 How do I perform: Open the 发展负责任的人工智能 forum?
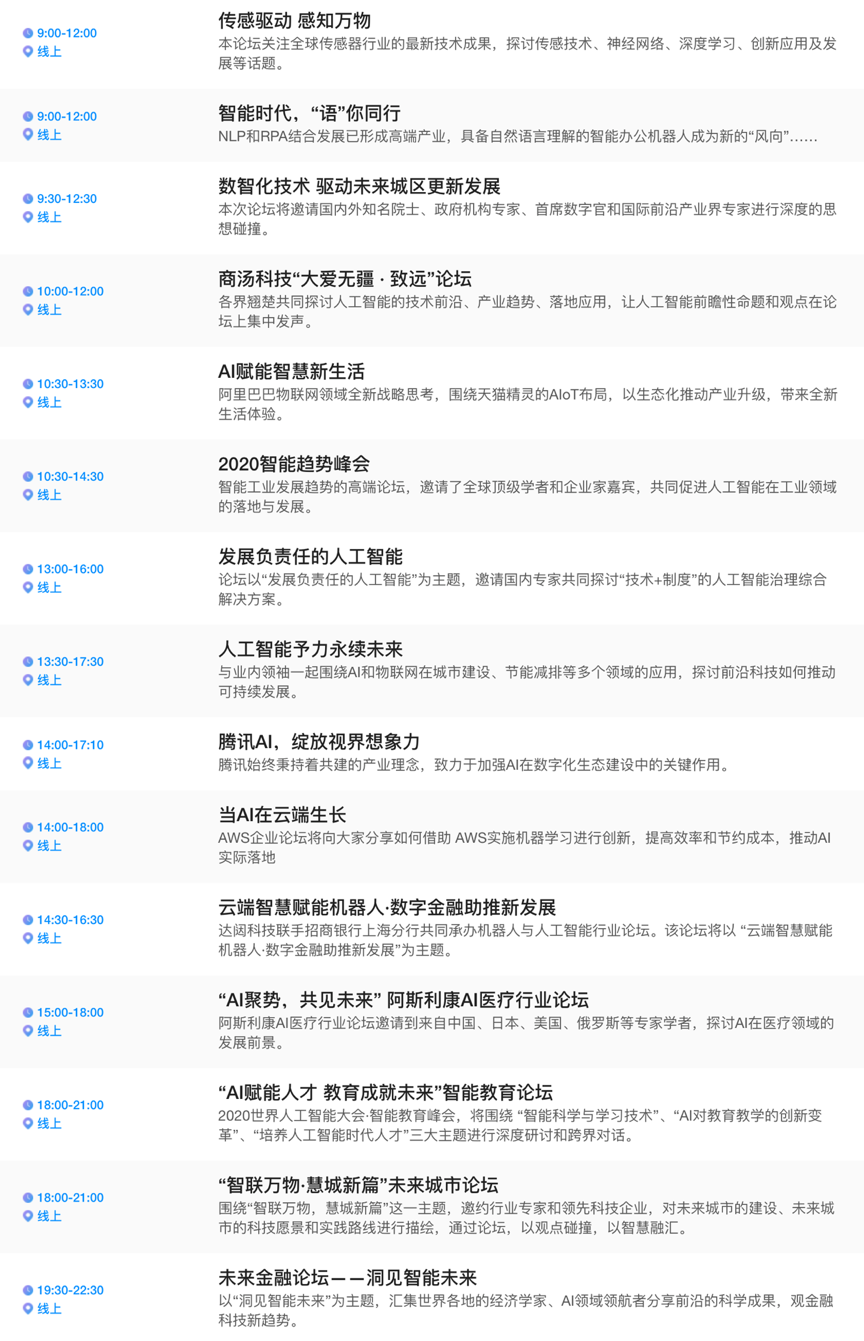pos(310,557)
